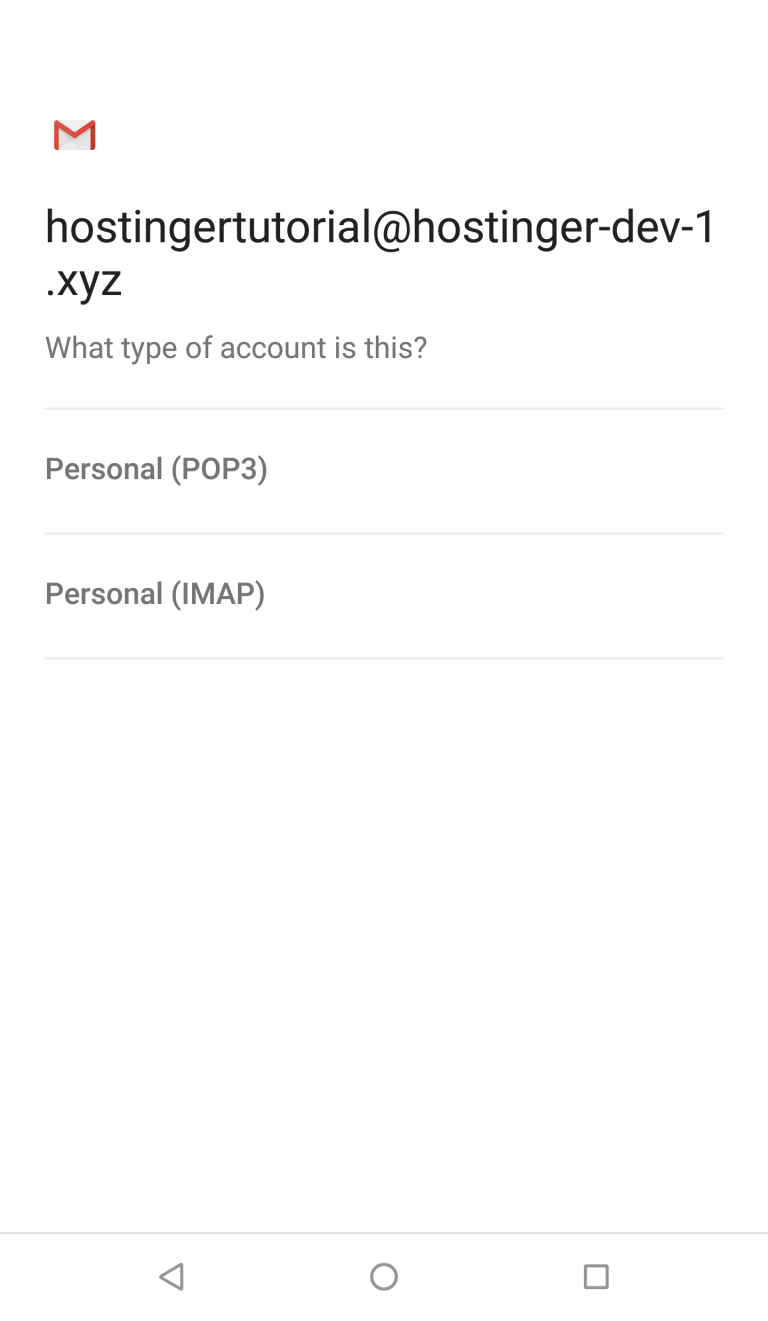The width and height of the screenshot is (768, 1321).
Task: Select the Personal (POP3) account type
Action: tap(384, 470)
